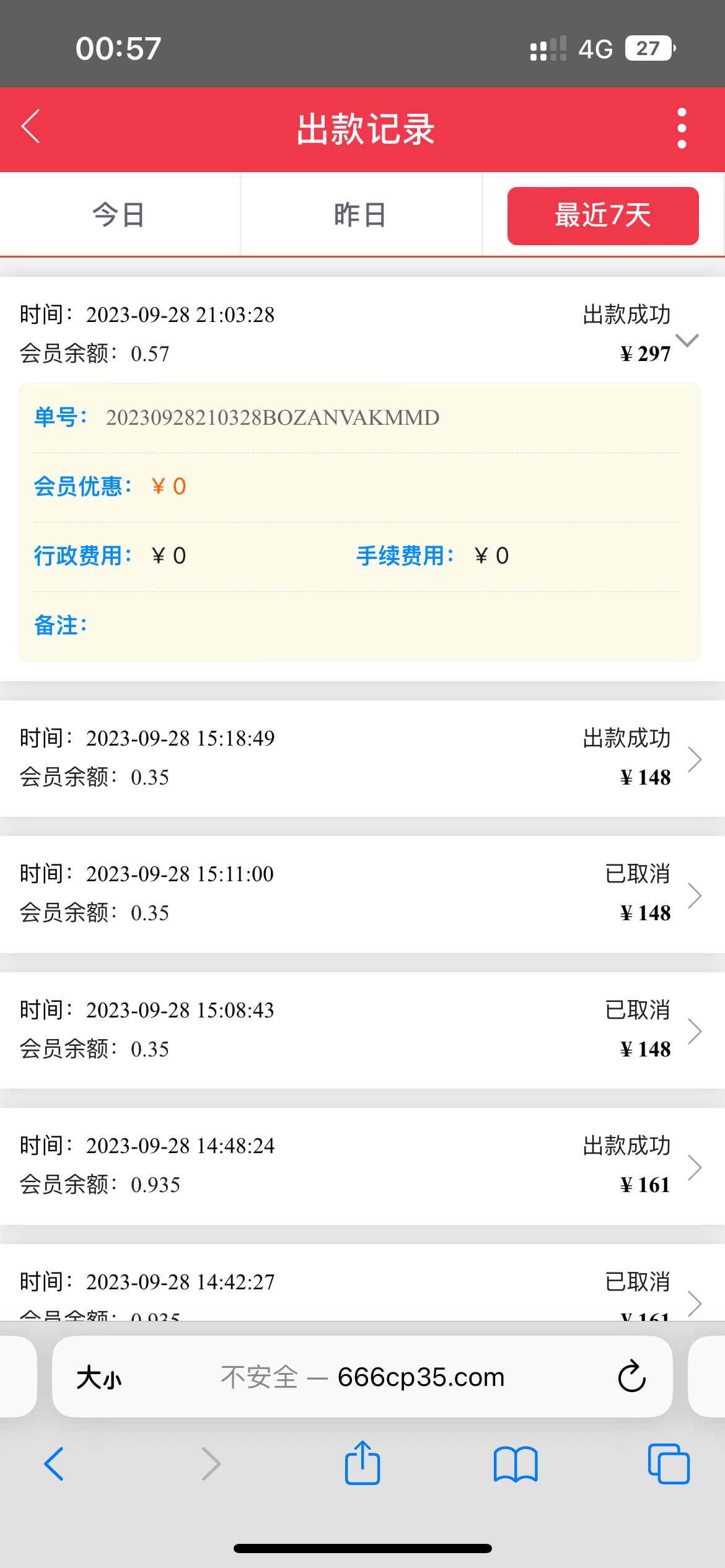Open the three-dot overflow menu
Image resolution: width=725 pixels, height=1568 pixels.
(x=682, y=129)
